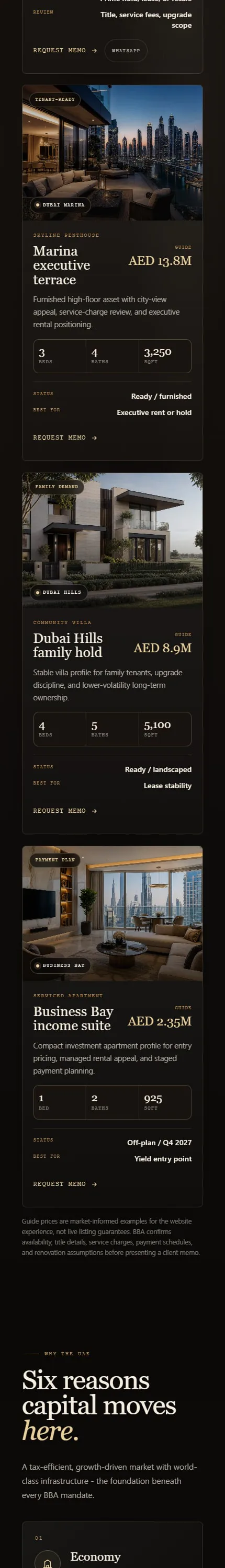Open the Business Bay apartment photo
Viewport: 225px width, 1568px height.
point(112,913)
